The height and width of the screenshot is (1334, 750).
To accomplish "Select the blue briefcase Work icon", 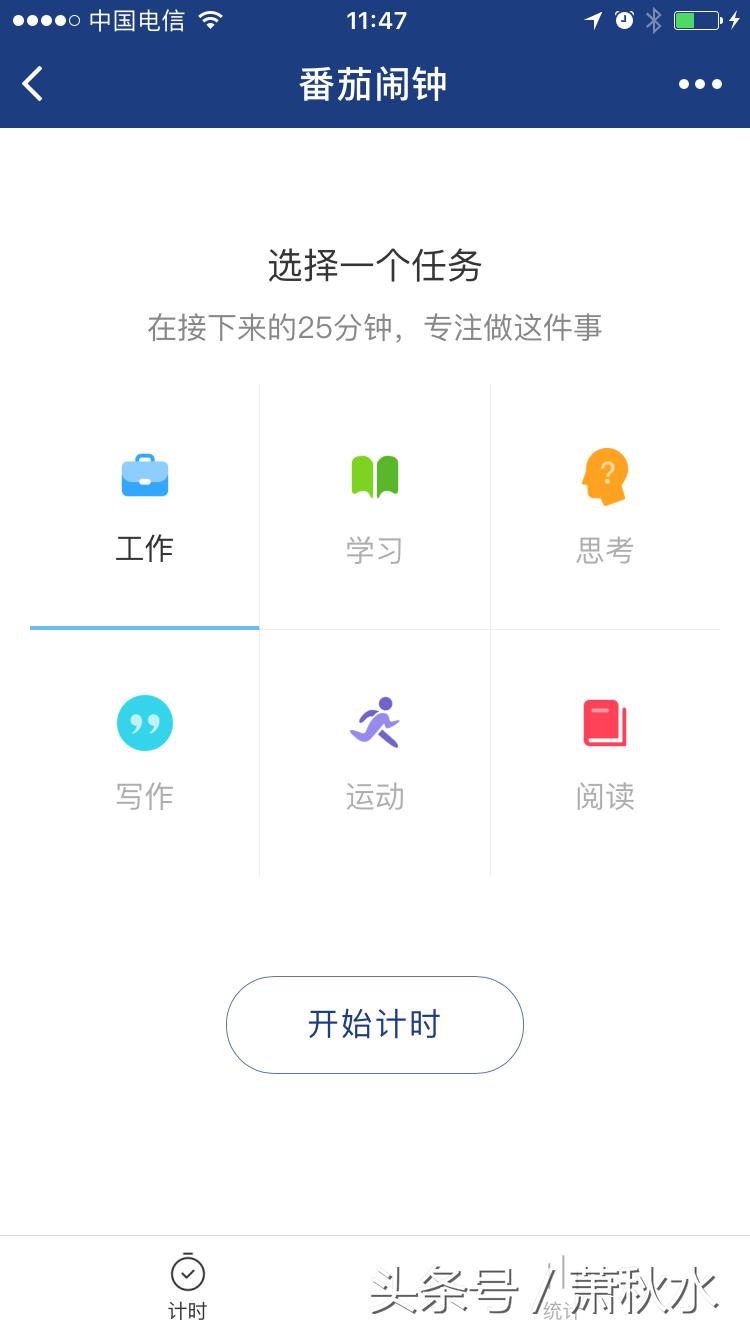I will tap(144, 475).
